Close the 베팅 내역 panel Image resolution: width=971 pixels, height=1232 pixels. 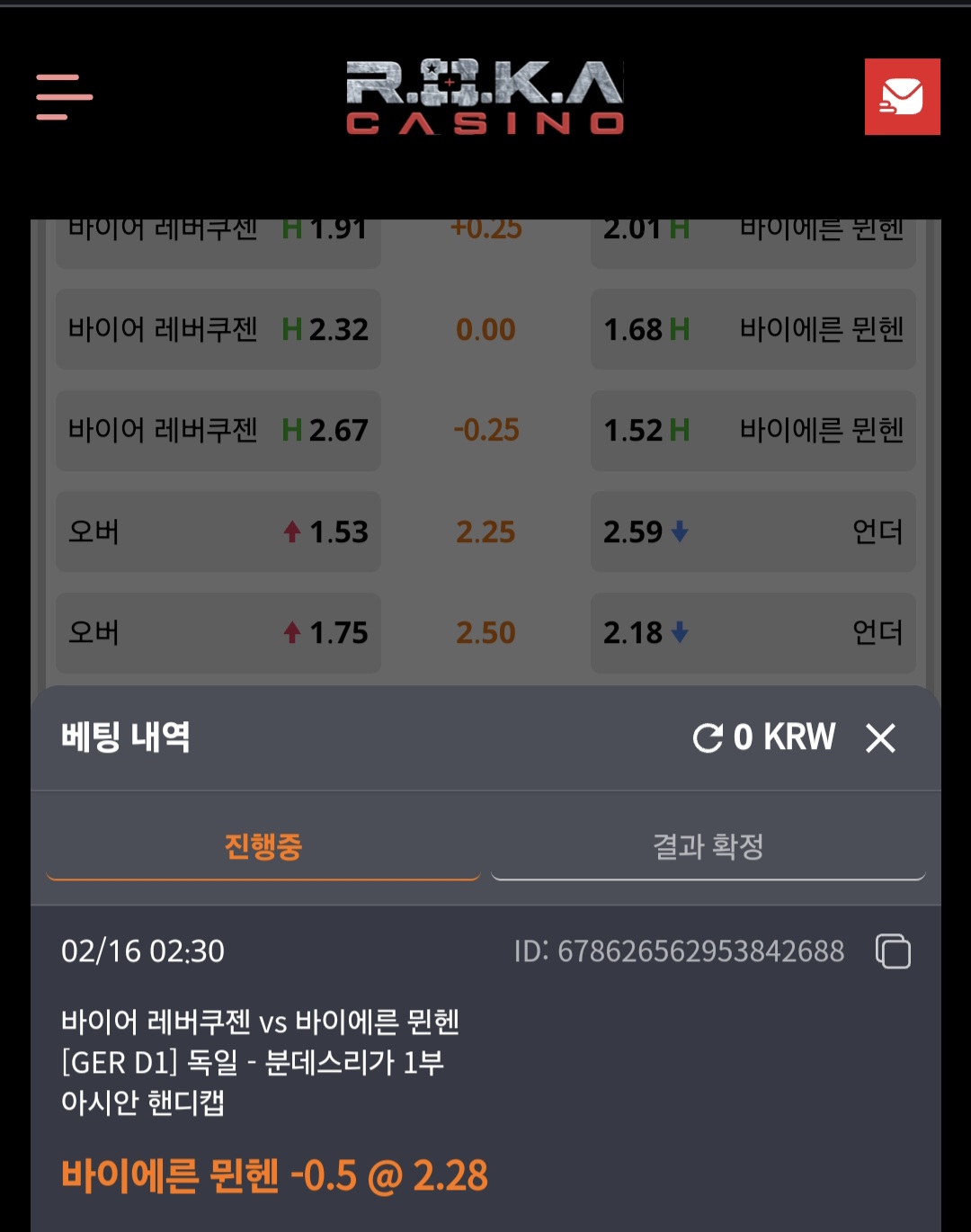click(x=880, y=738)
